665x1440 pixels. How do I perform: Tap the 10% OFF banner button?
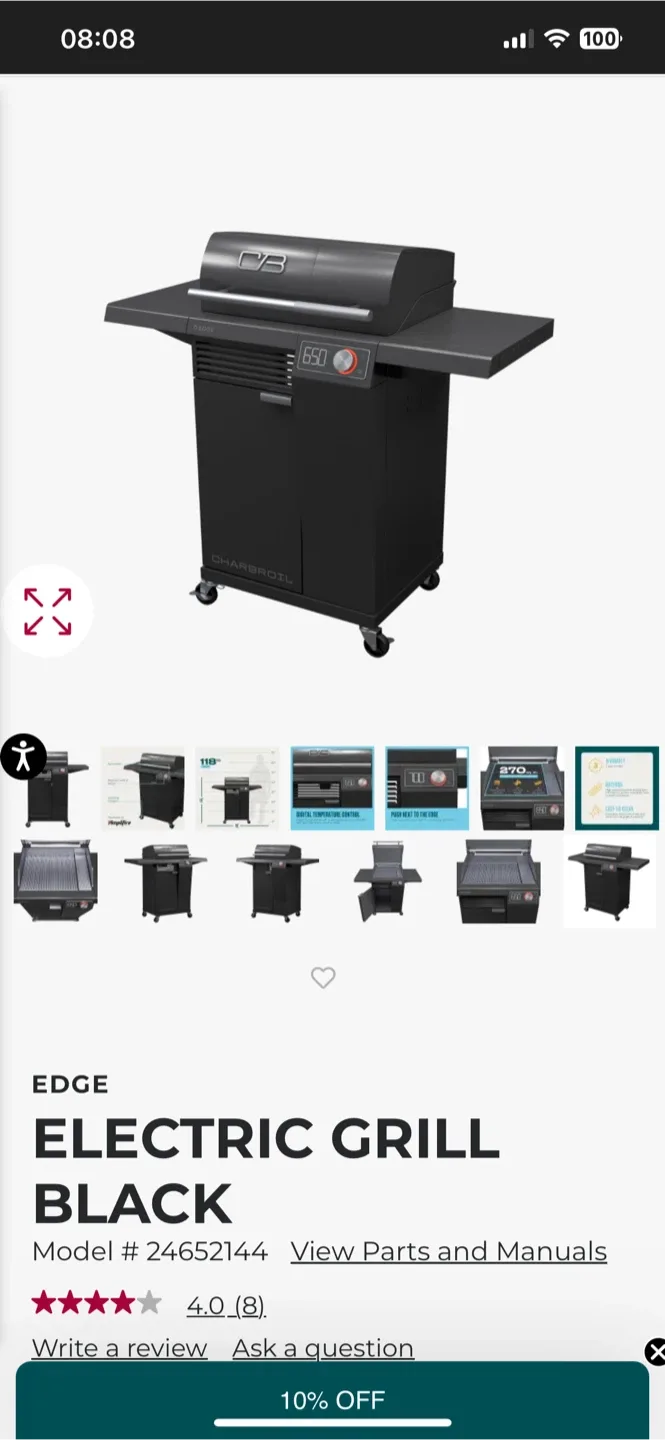point(332,1400)
